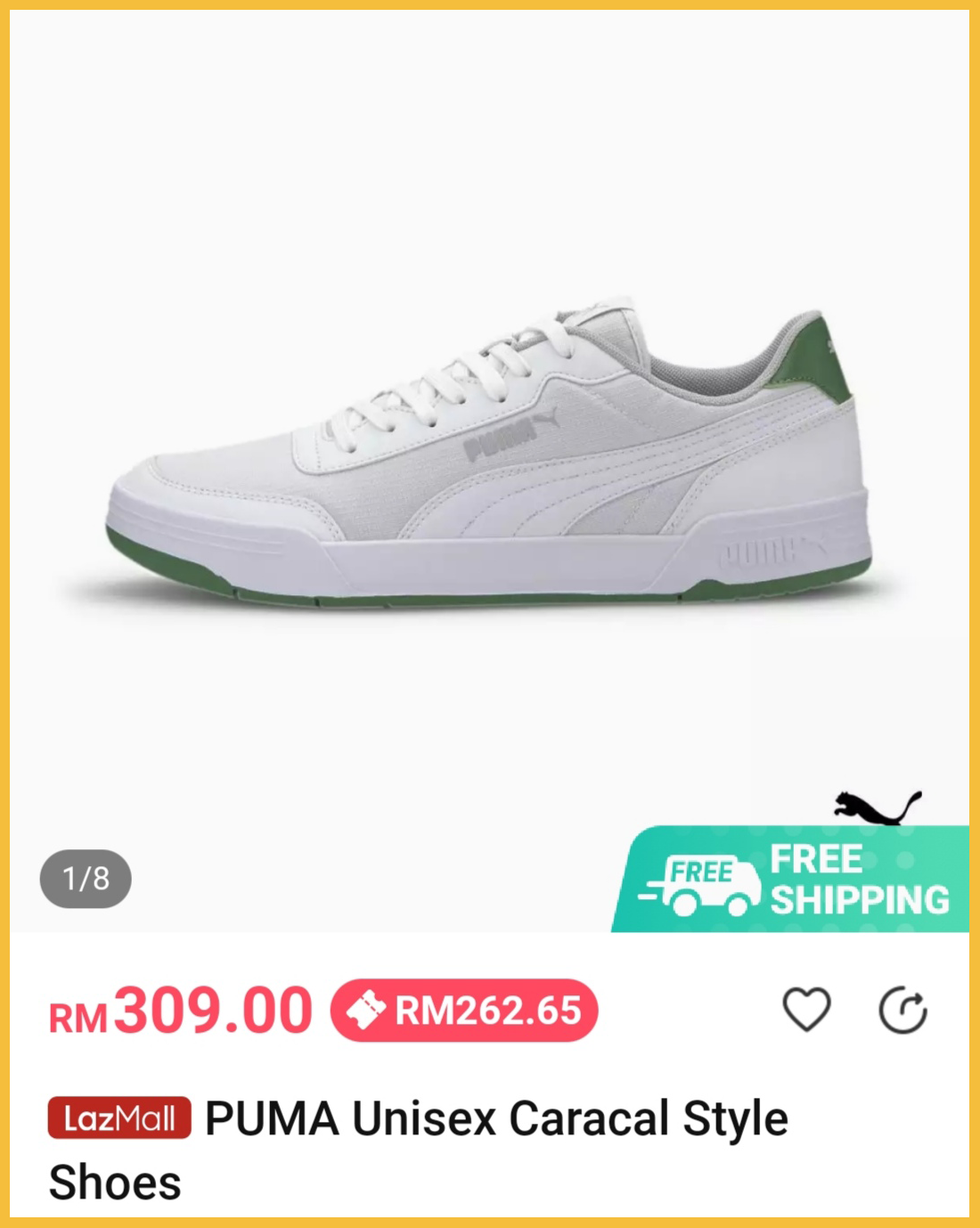Share this PUMA Caracal product
The width and height of the screenshot is (980, 1228).
[x=902, y=1011]
